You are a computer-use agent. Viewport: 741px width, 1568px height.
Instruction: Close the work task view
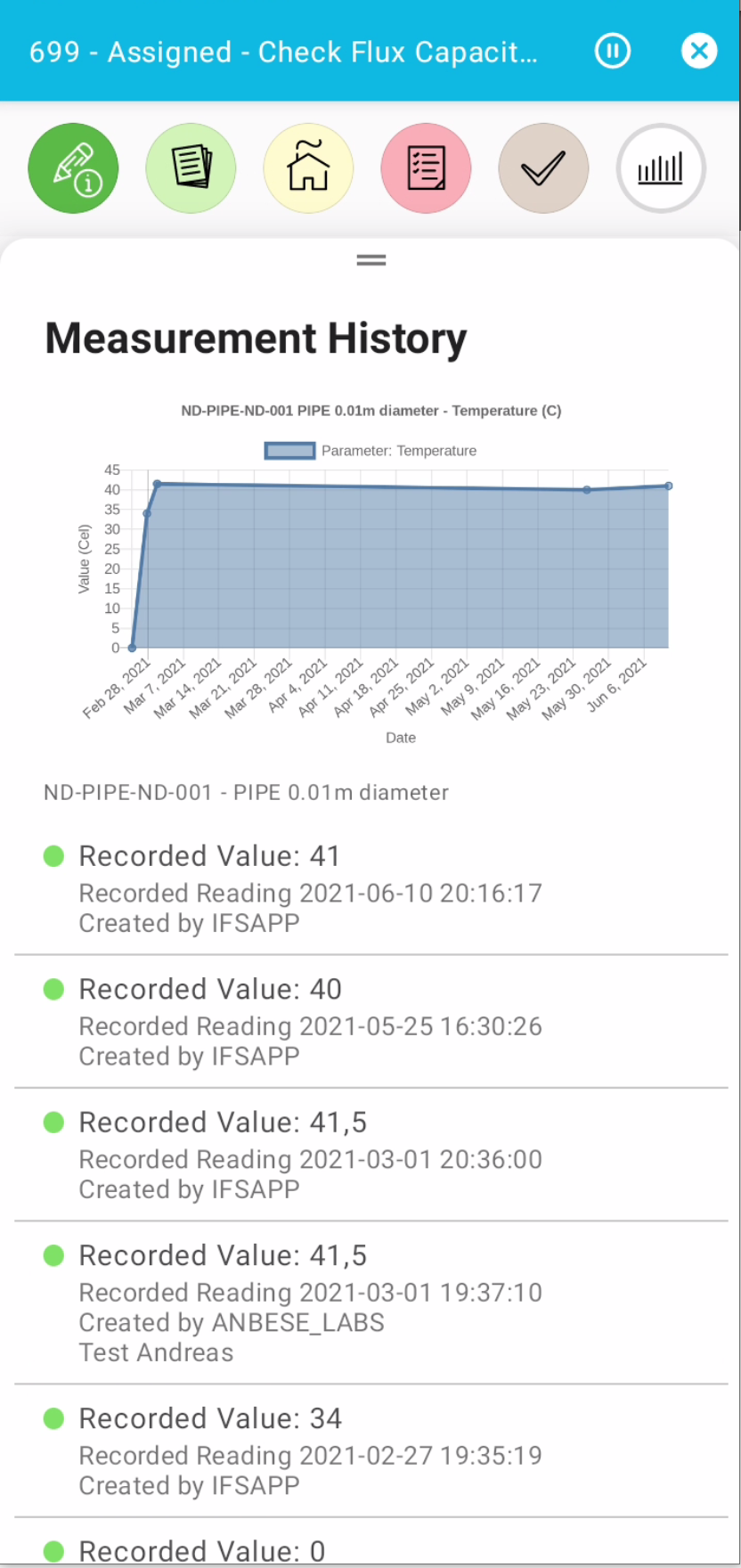[x=699, y=51]
